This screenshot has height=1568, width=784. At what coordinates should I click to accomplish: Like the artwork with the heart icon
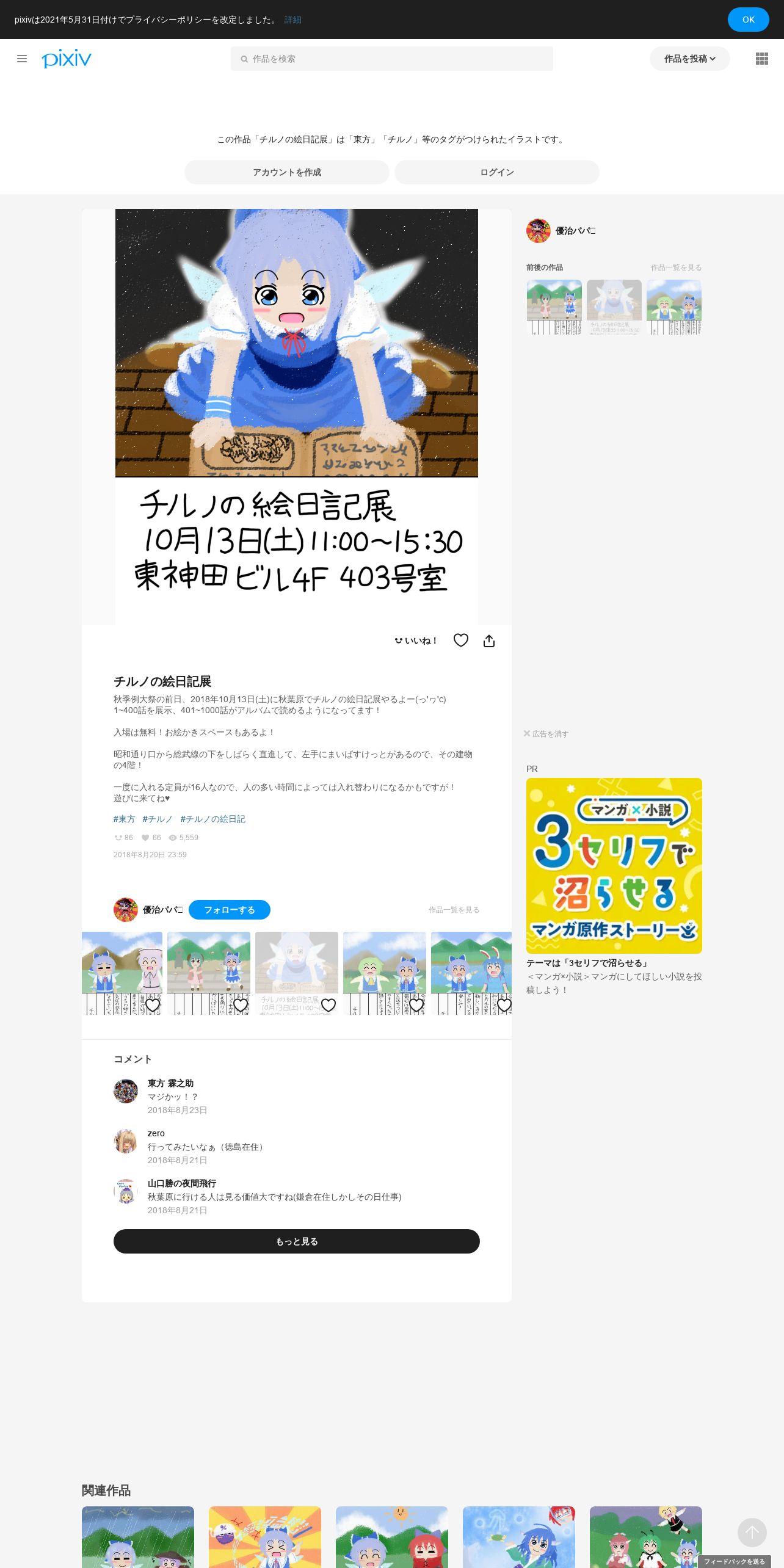461,640
